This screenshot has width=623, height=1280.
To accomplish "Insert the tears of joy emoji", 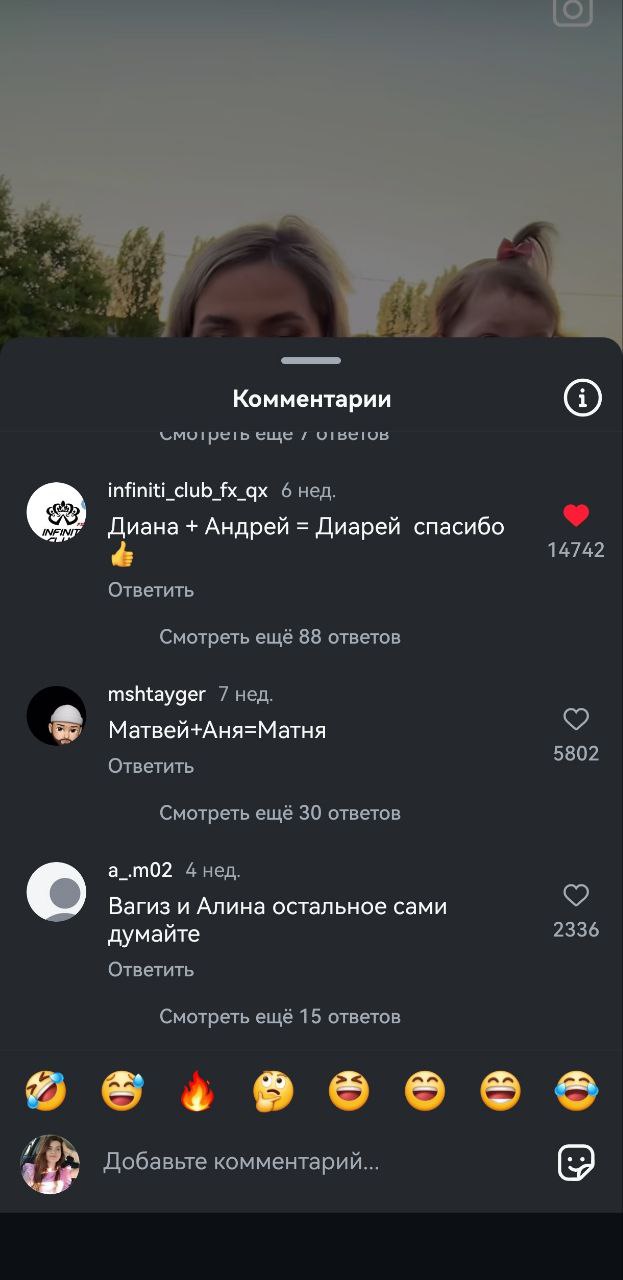I will (577, 1091).
